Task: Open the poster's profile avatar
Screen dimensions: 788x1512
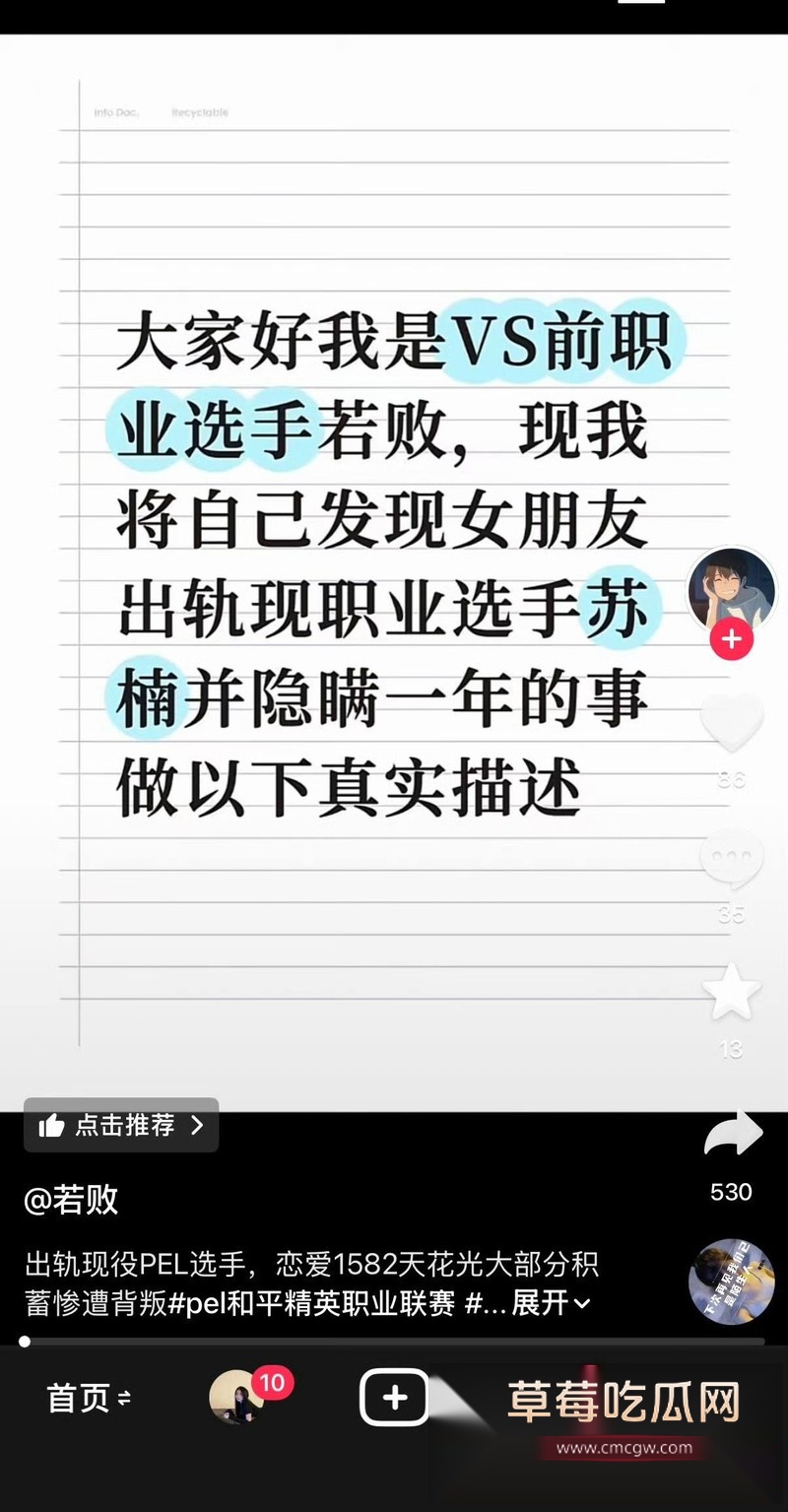Action: pos(731,589)
